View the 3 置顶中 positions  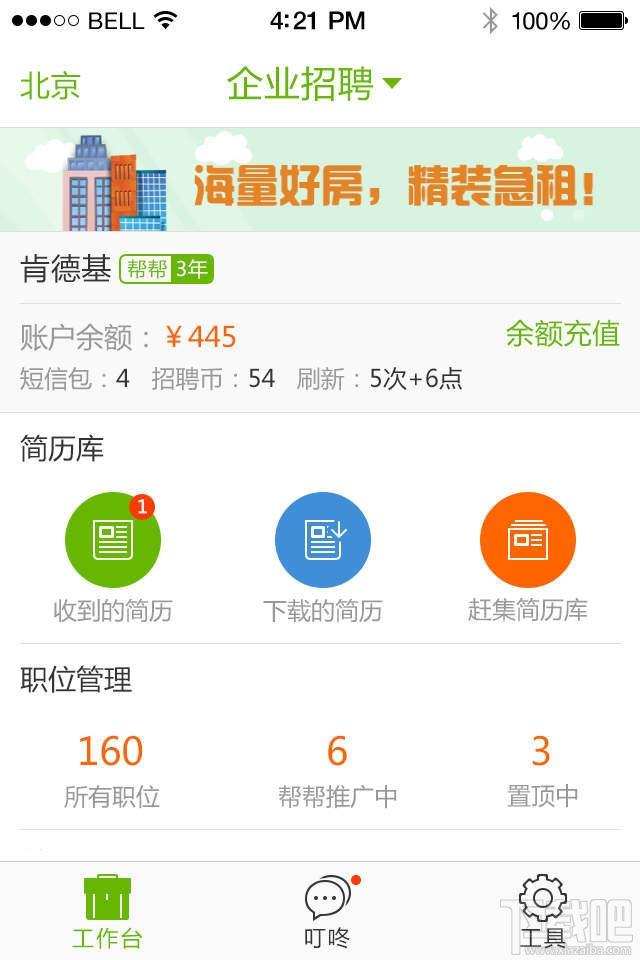point(541,768)
